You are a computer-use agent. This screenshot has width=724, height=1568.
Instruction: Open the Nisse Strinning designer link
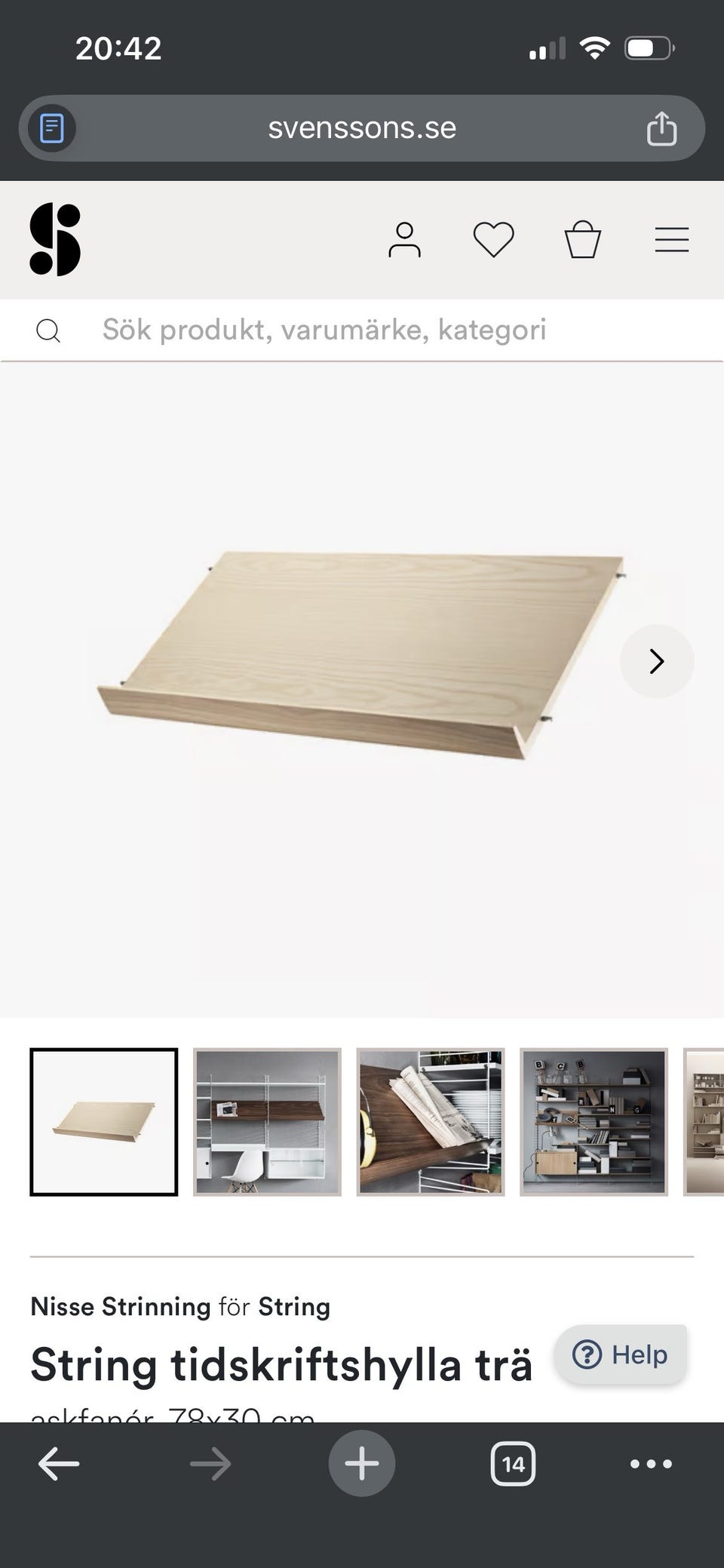(x=121, y=1306)
